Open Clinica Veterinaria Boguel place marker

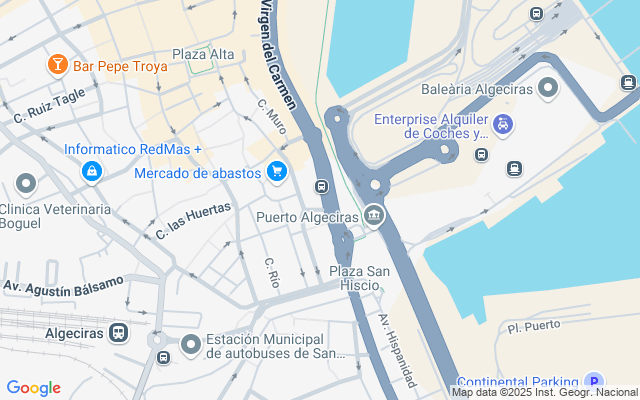26,184
